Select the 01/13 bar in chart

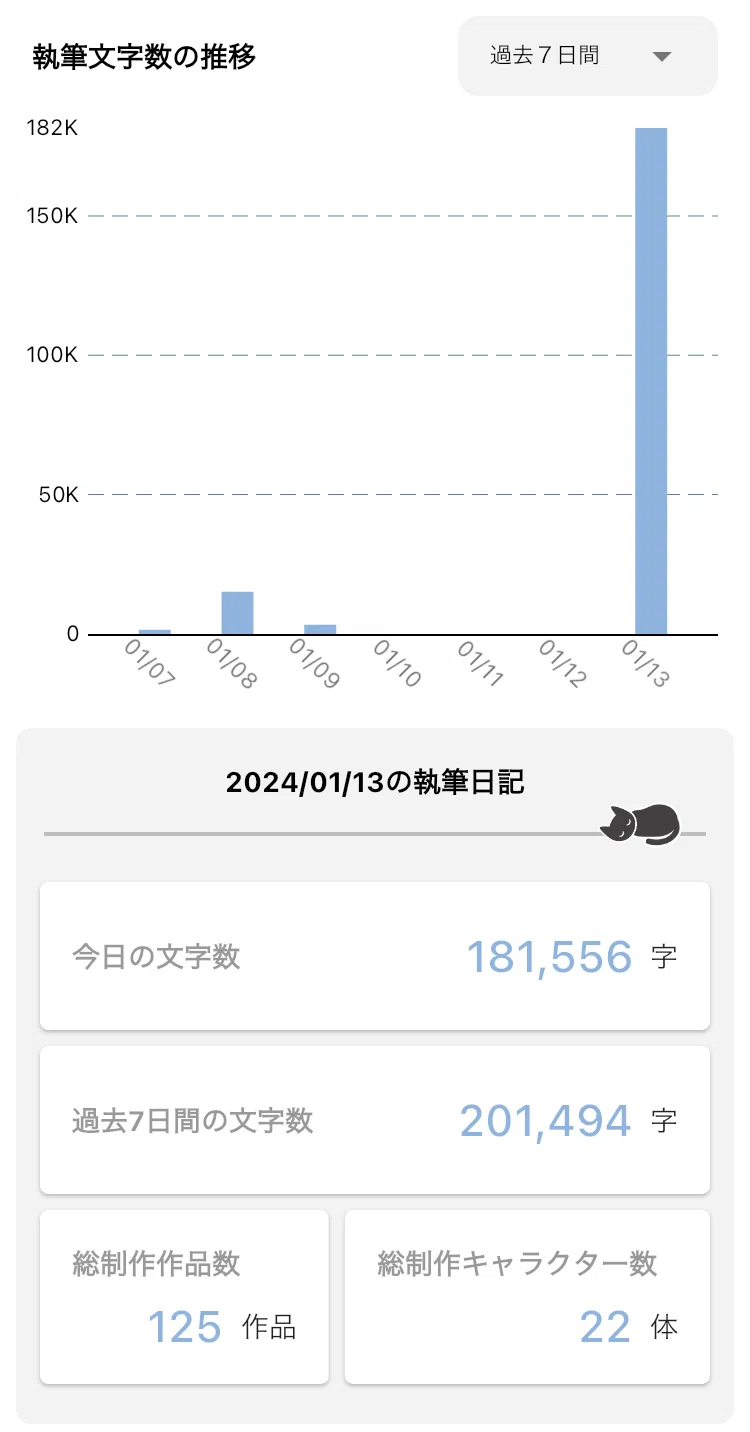[651, 381]
